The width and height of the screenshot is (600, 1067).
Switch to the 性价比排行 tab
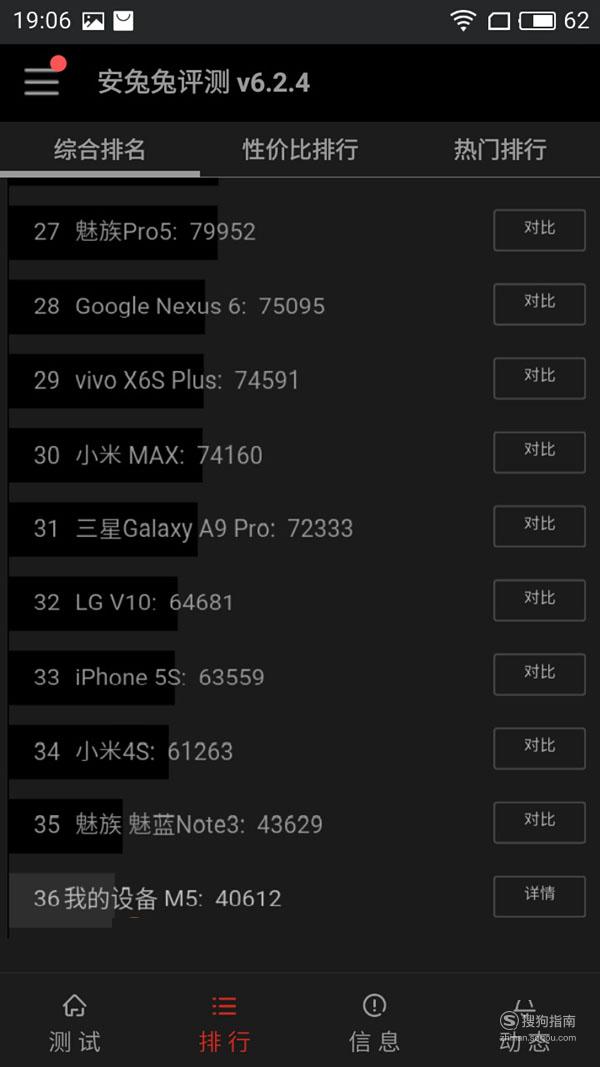click(x=300, y=149)
